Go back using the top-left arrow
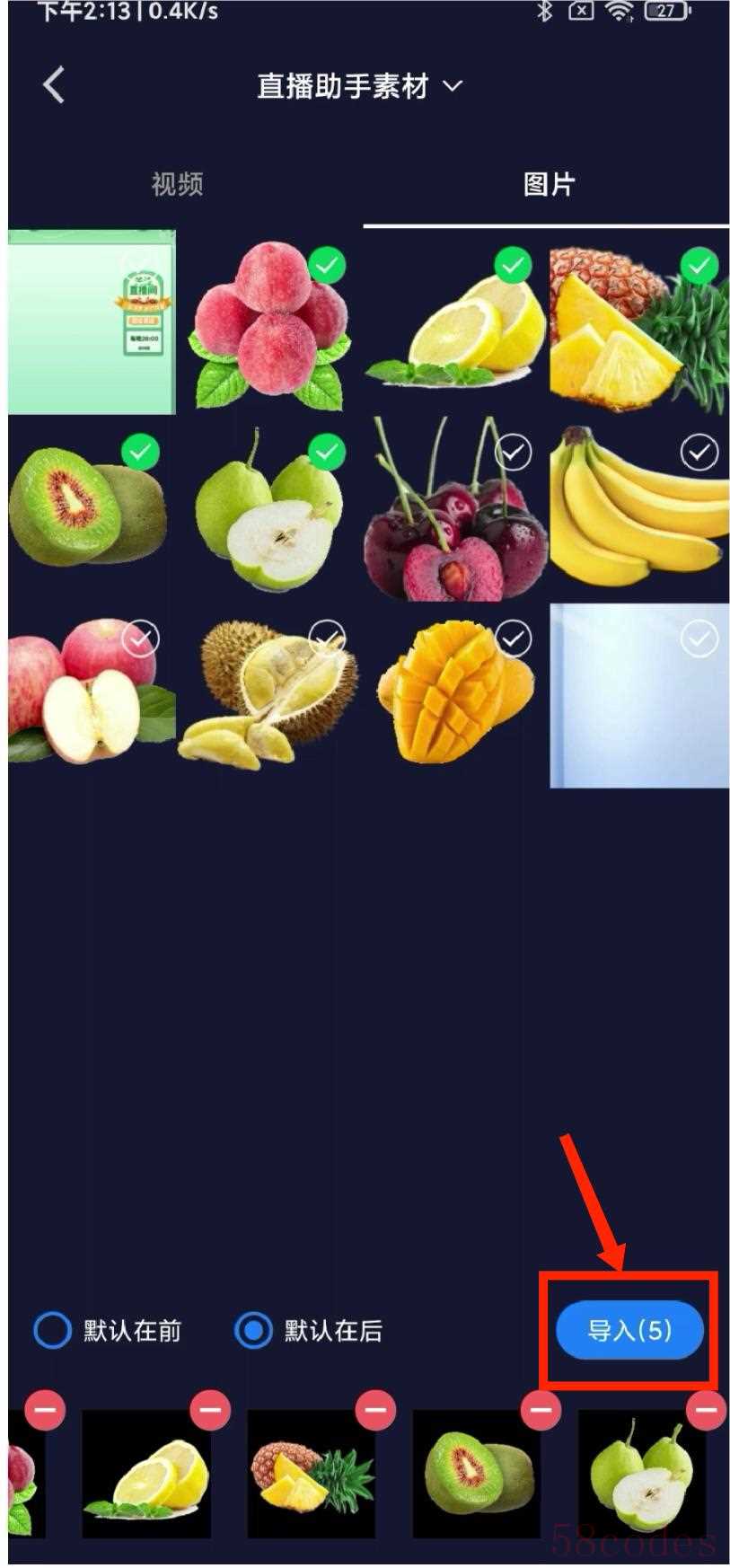730x1568 pixels. pos(54,85)
